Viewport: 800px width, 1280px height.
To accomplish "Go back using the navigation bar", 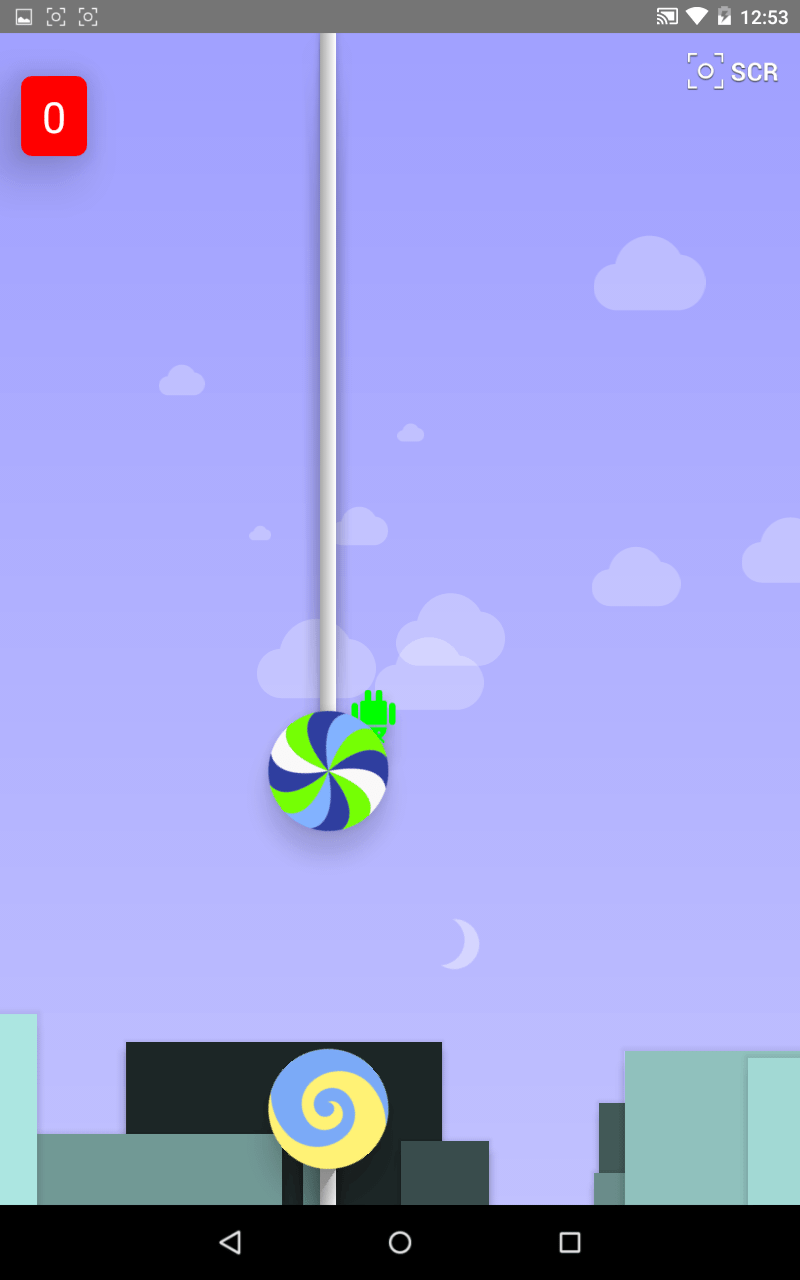I will pyautogui.click(x=230, y=1242).
